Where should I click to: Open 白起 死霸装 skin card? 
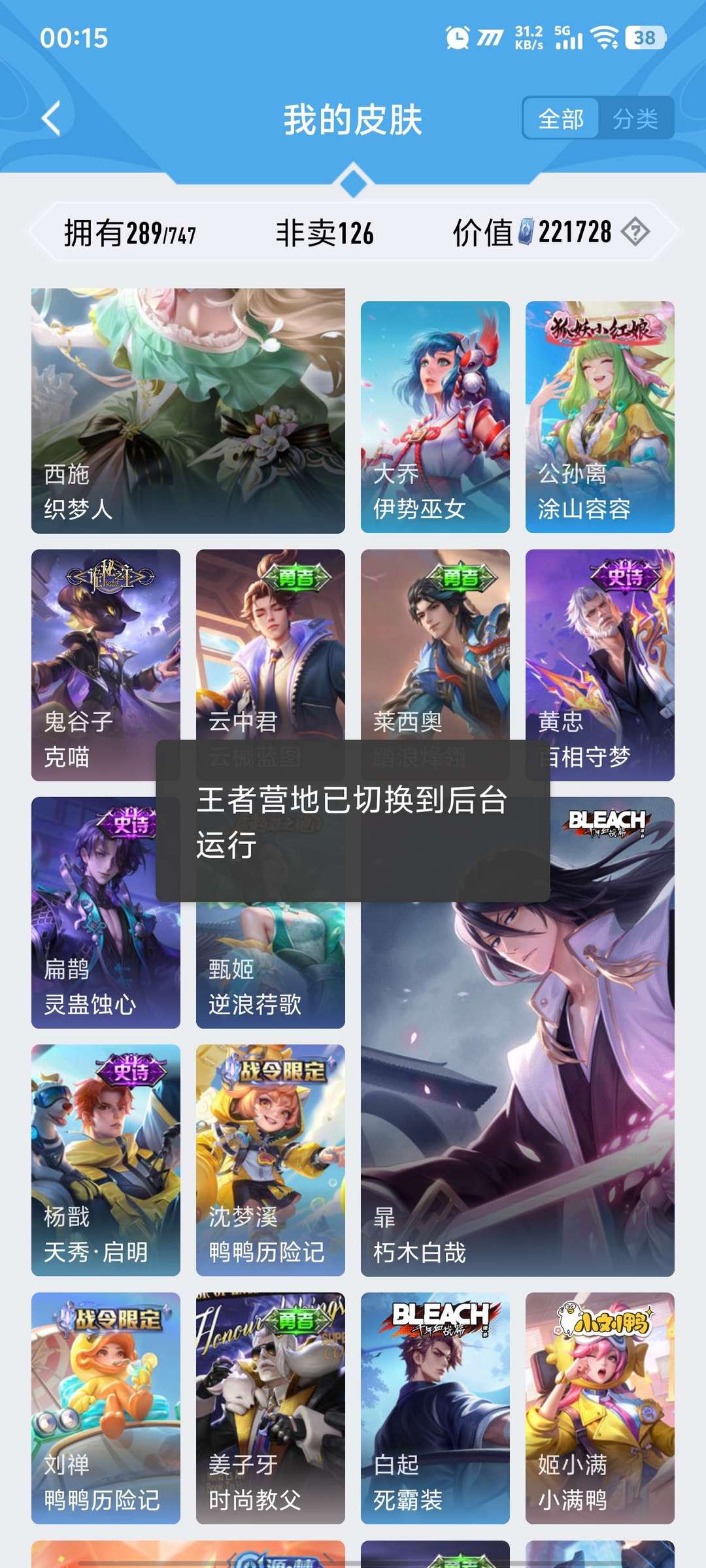[x=435, y=1408]
